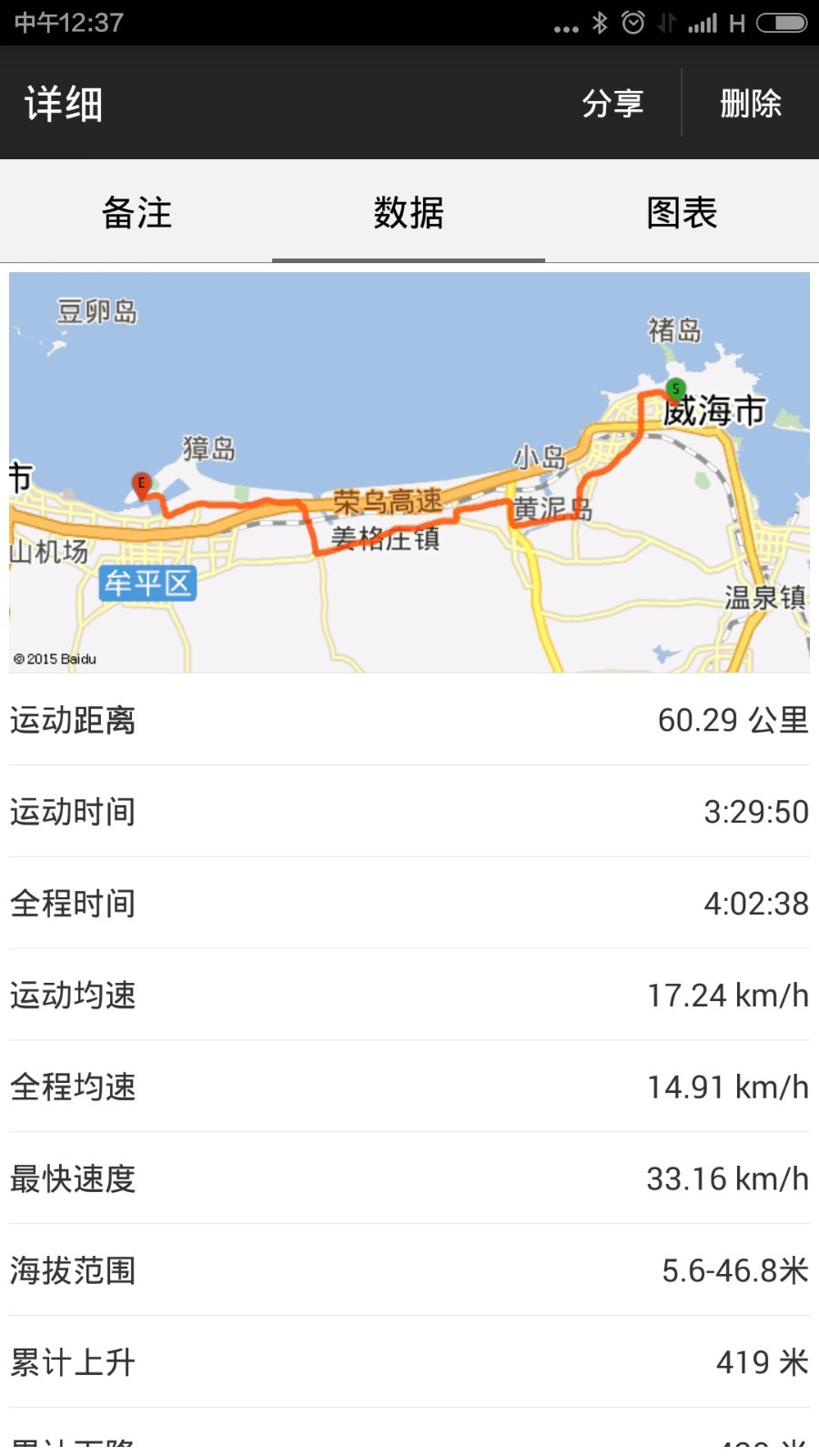Viewport: 819px width, 1456px height.
Task: Open the route map preview
Action: pos(409,472)
